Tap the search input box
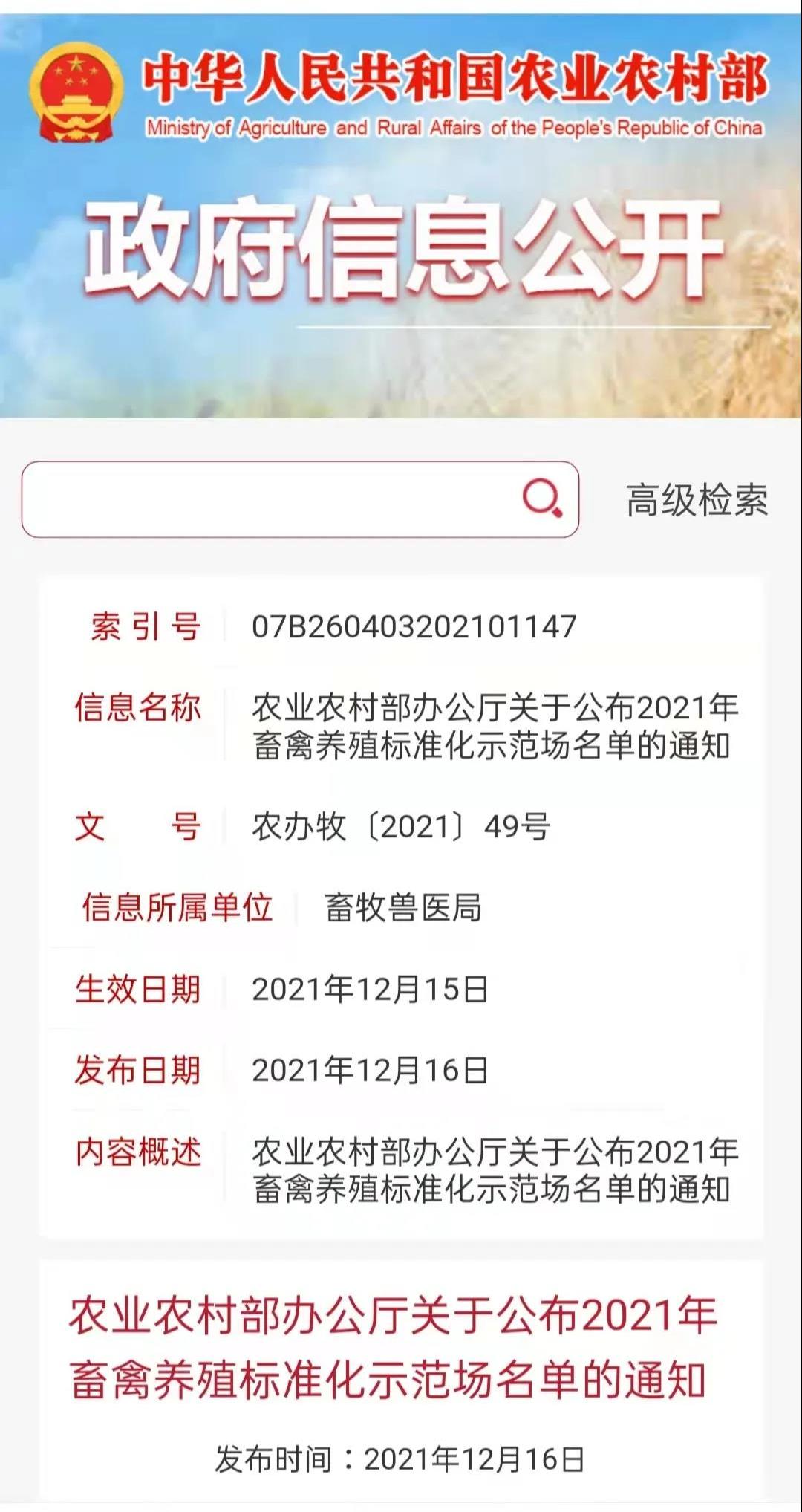 tap(267, 499)
